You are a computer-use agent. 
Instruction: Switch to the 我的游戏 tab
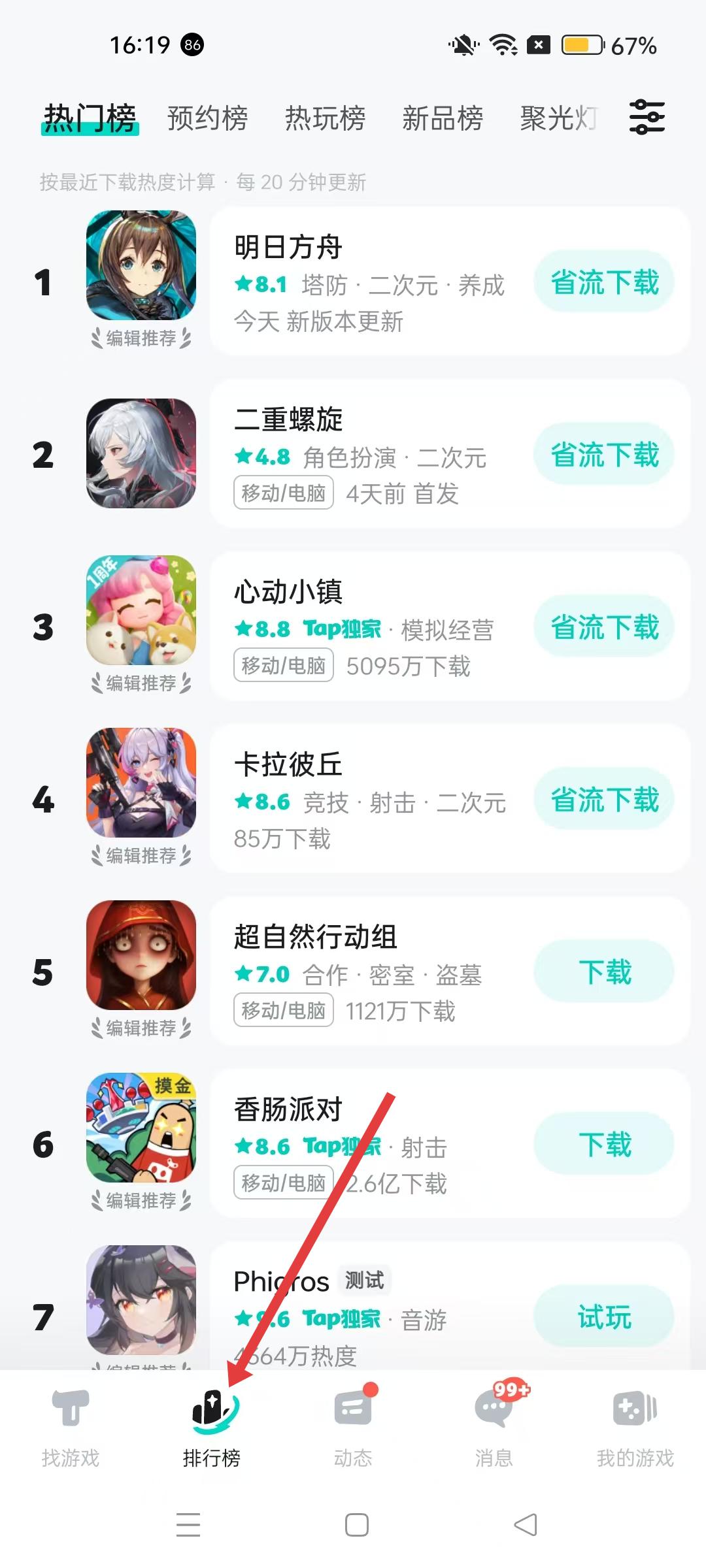(635, 1428)
